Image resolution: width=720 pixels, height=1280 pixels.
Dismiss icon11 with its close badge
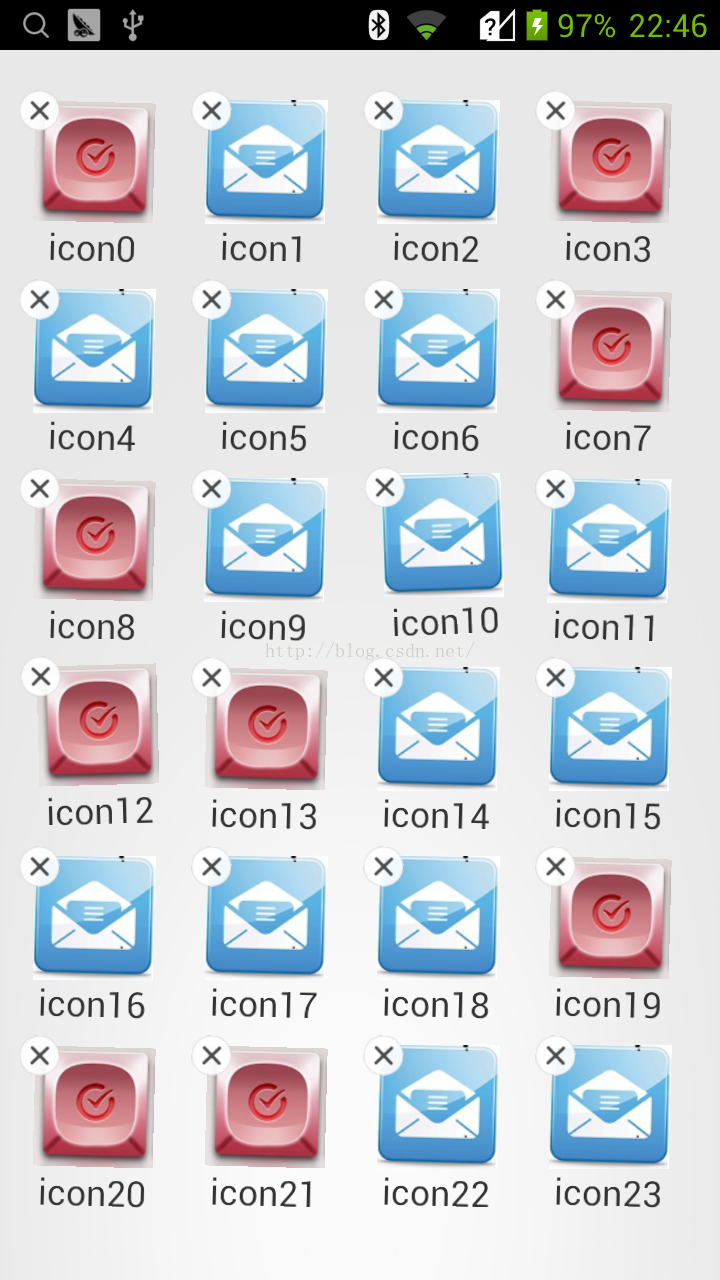click(556, 488)
